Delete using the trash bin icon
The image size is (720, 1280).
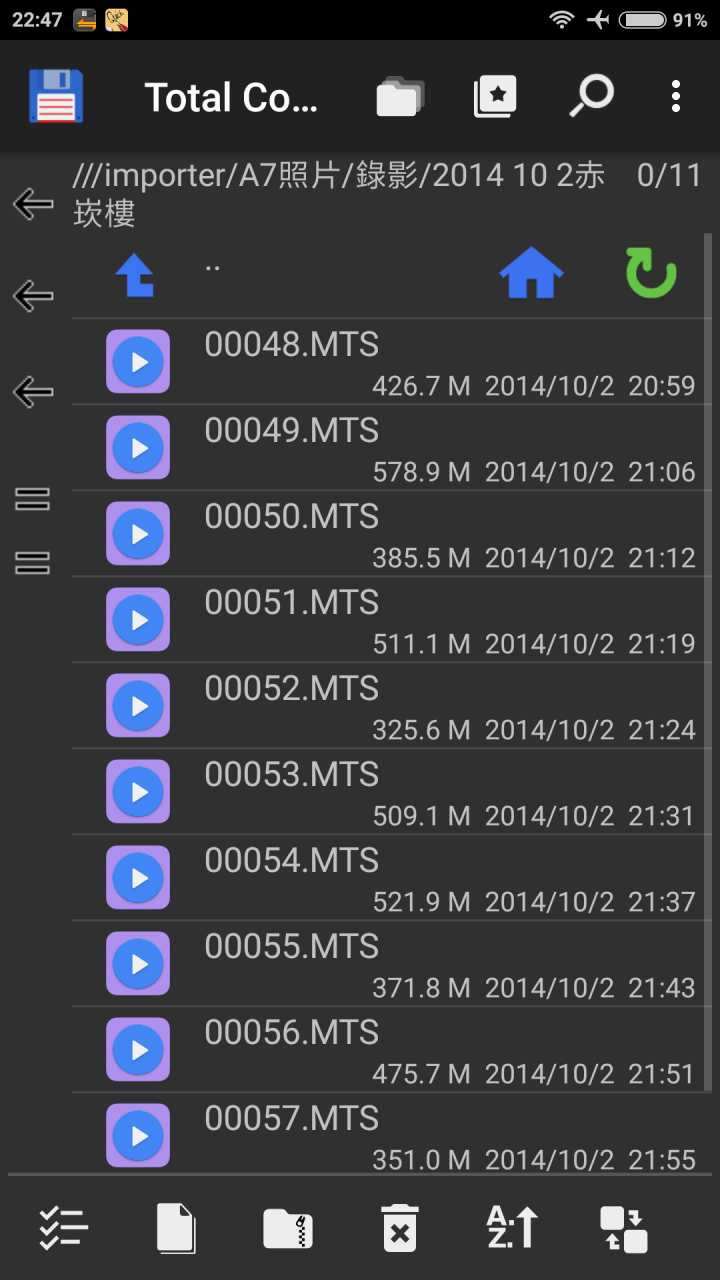click(x=400, y=1227)
